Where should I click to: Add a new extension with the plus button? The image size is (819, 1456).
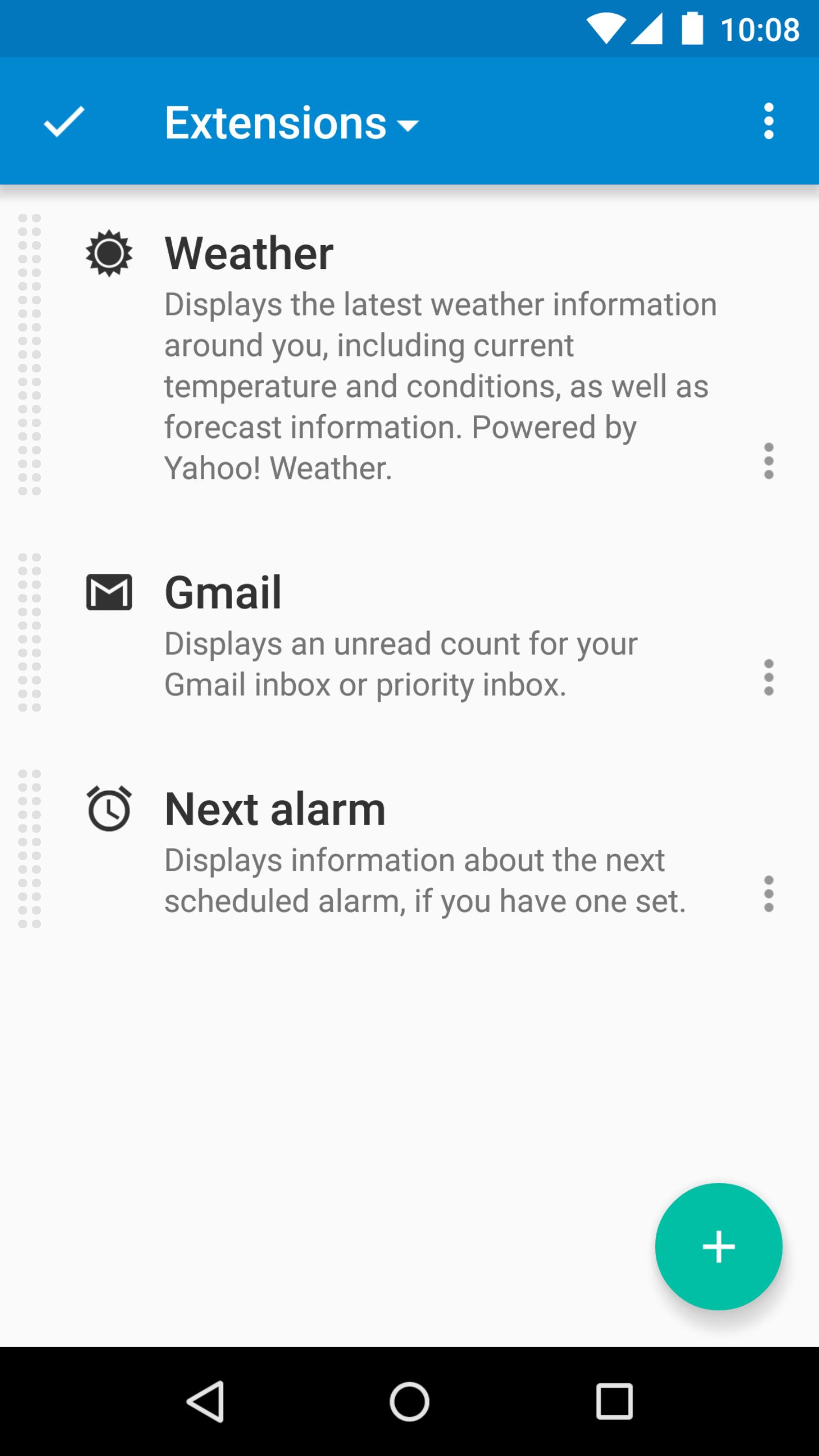(718, 1247)
